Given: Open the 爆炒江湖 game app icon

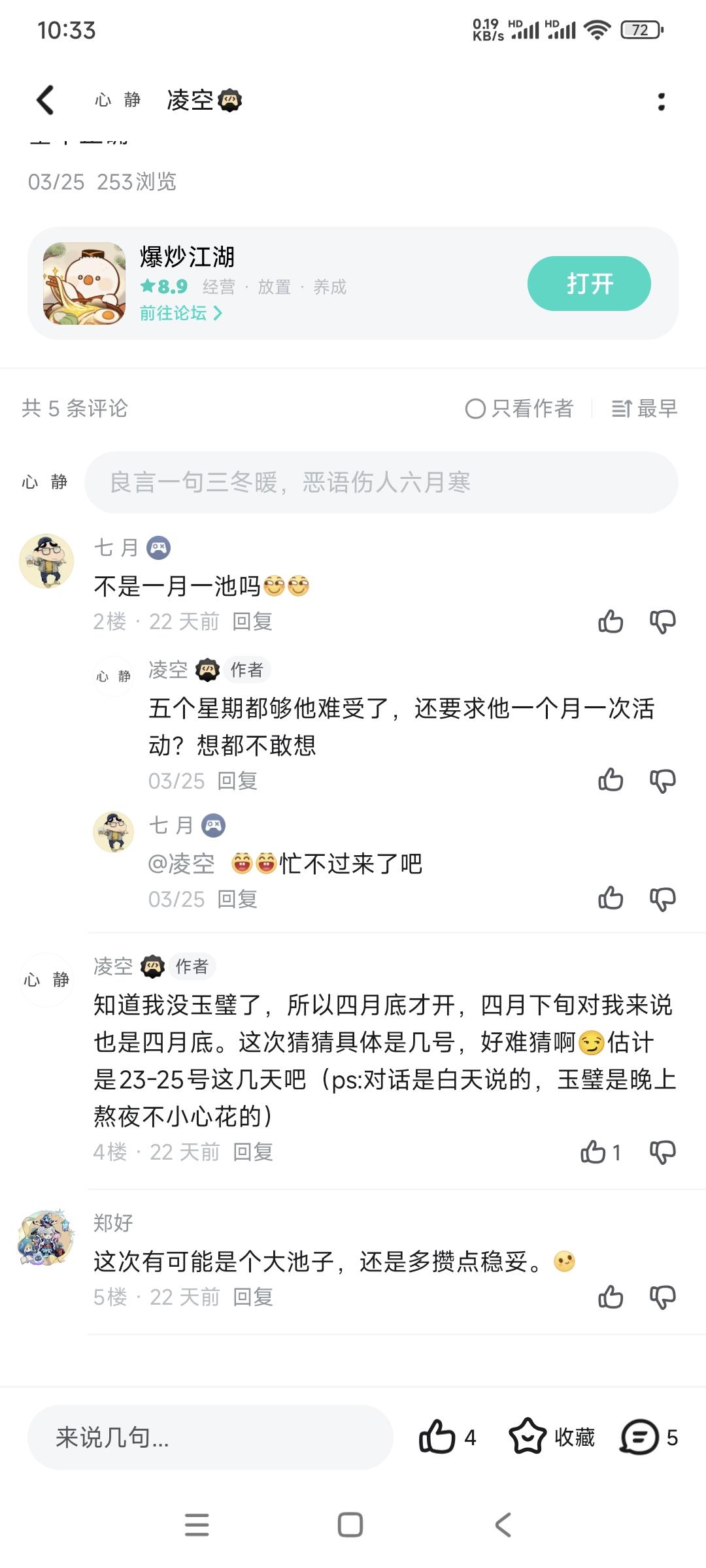Looking at the screenshot, I should click(x=84, y=284).
